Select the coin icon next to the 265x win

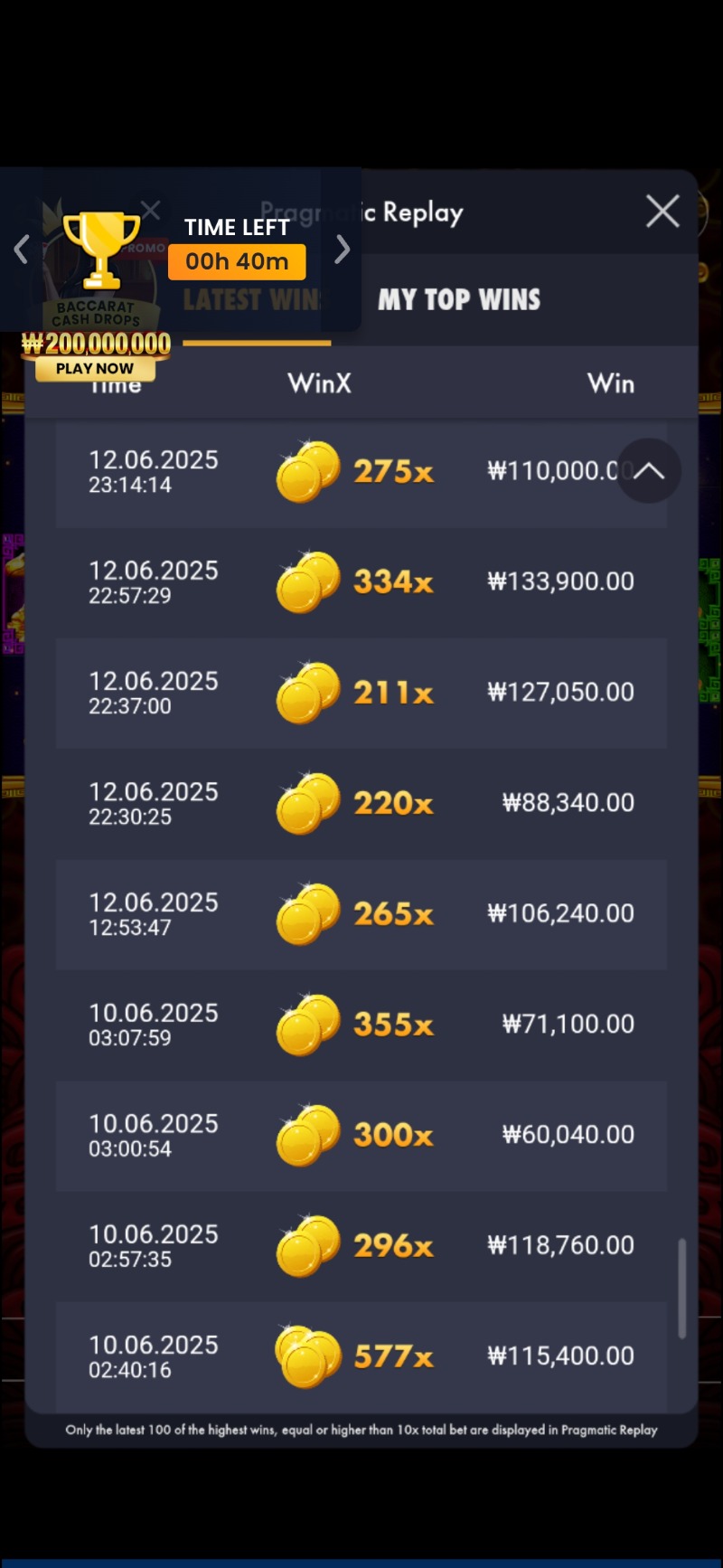(x=307, y=913)
